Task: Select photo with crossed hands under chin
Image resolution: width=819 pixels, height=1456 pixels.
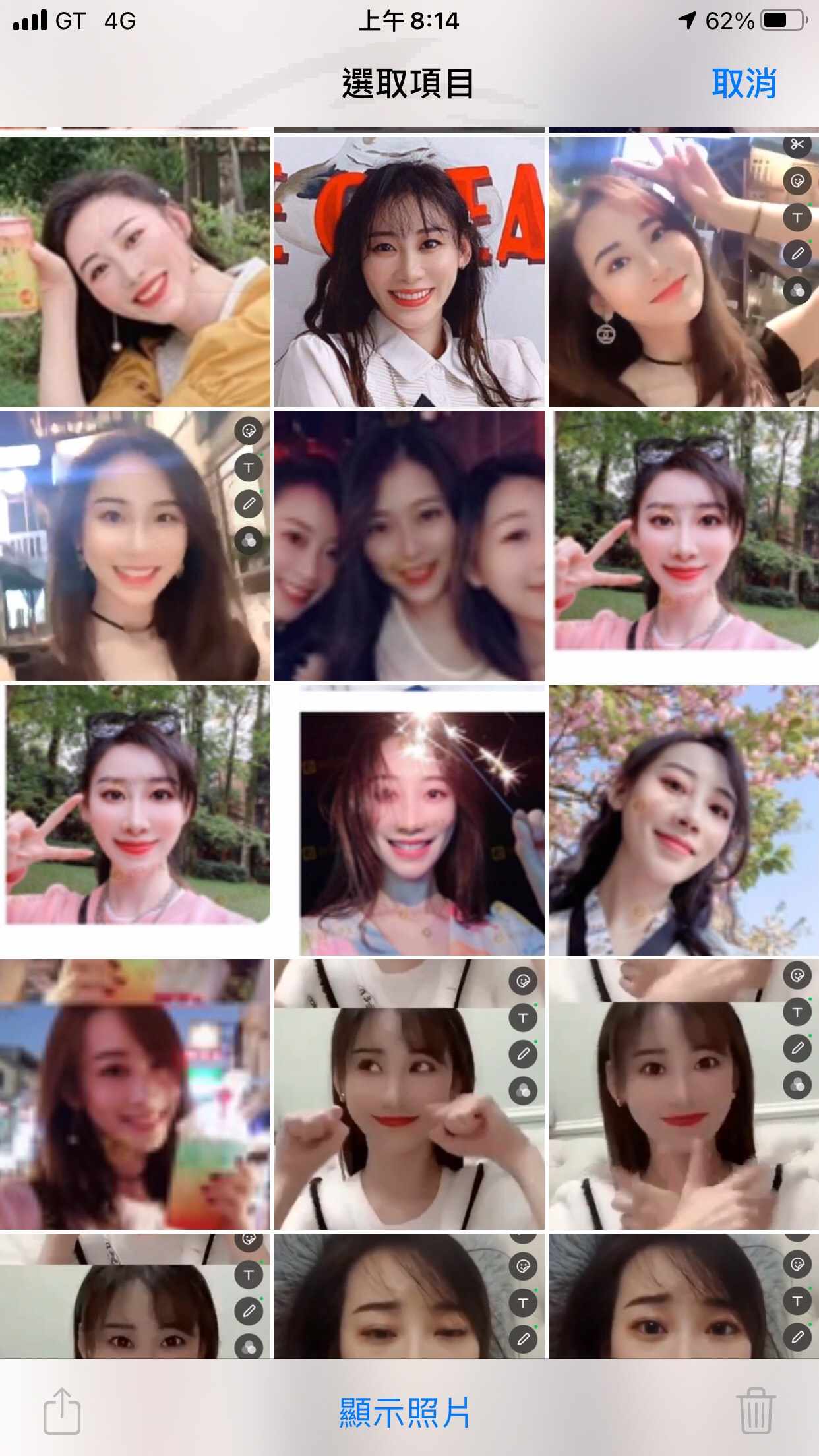Action: point(684,1094)
